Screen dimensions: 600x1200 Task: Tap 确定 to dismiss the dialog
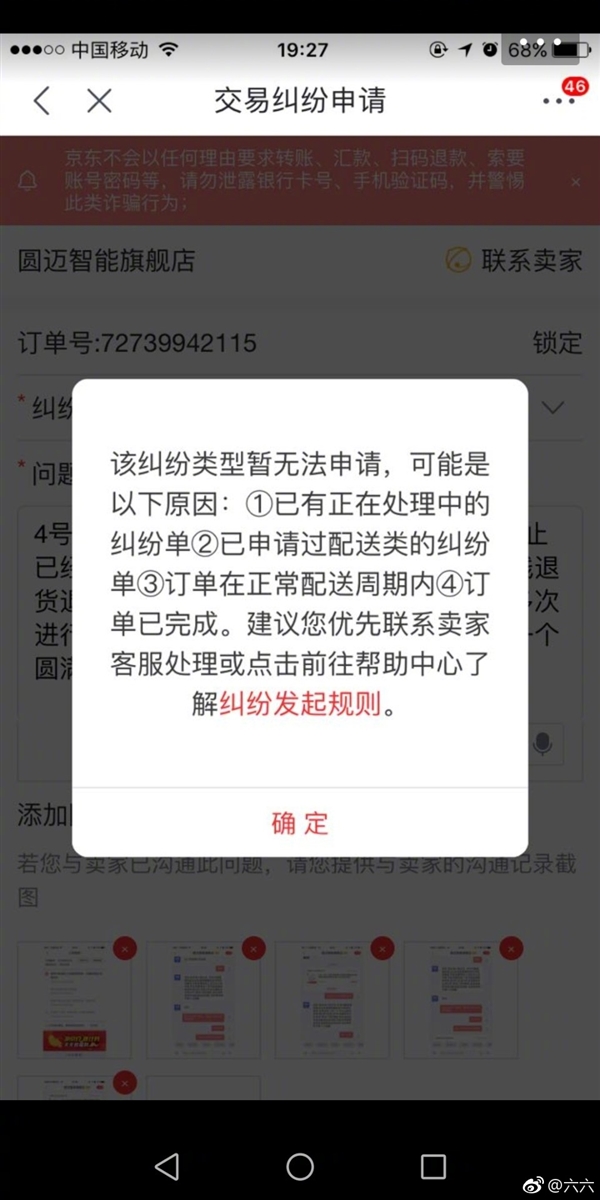(300, 823)
